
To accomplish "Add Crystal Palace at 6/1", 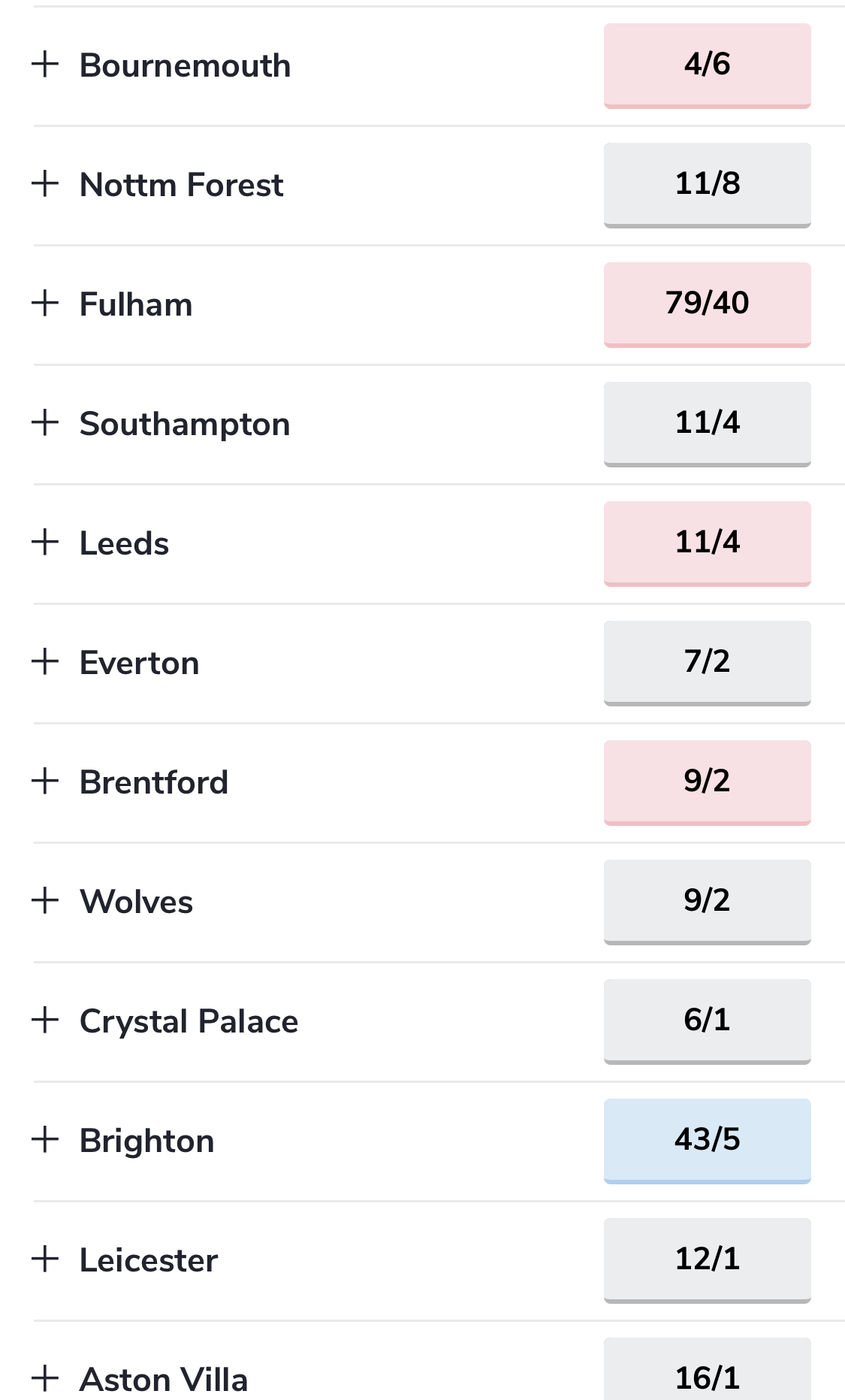I will [707, 1022].
